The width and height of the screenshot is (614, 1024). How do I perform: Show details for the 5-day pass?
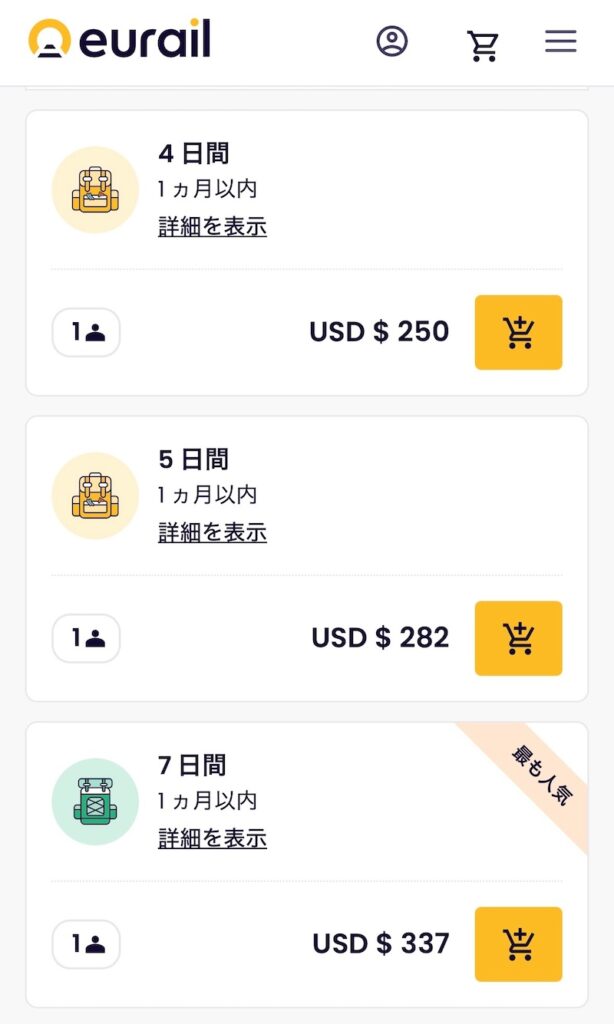[212, 532]
